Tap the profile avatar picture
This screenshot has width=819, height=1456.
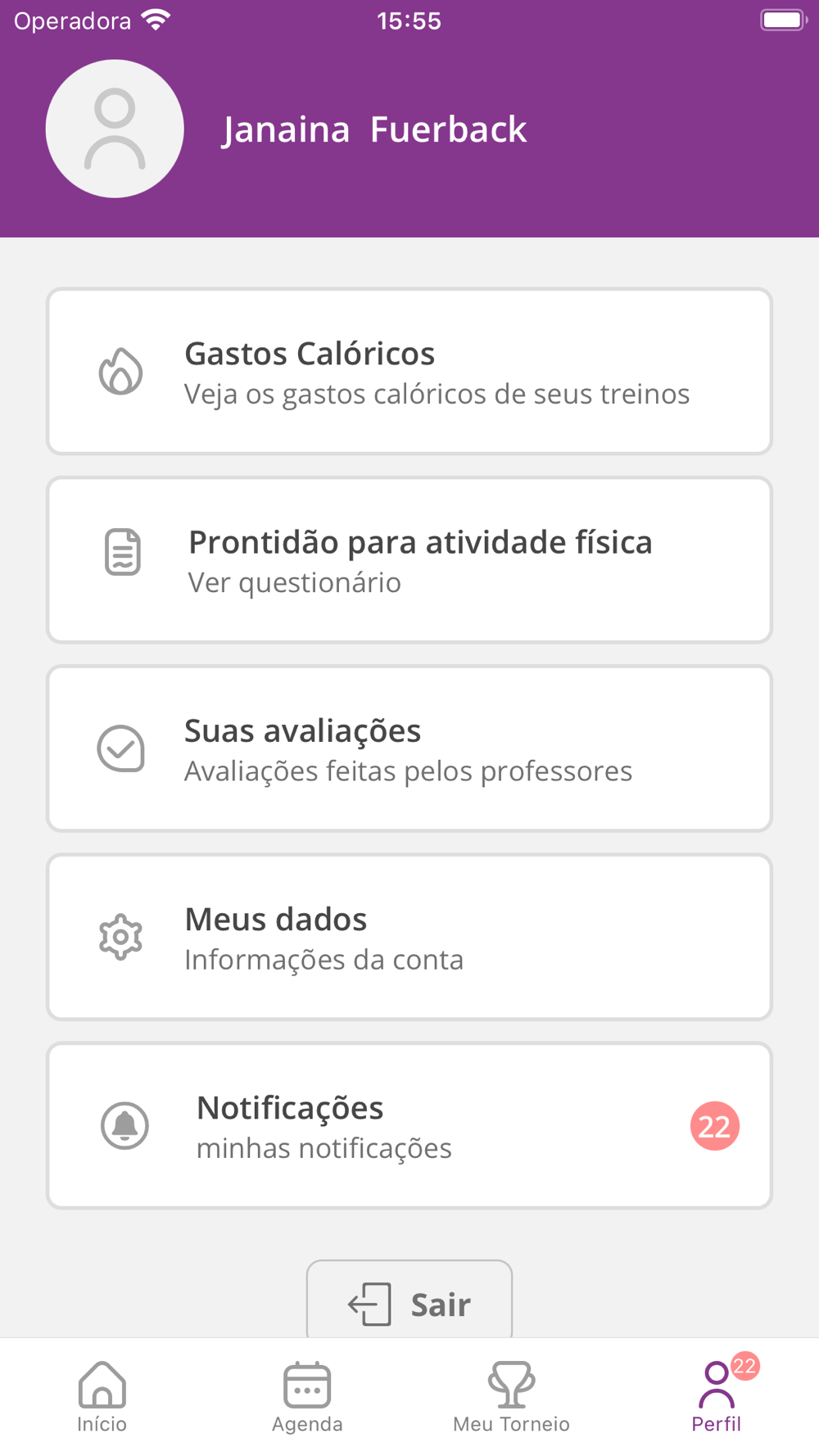[x=115, y=129]
